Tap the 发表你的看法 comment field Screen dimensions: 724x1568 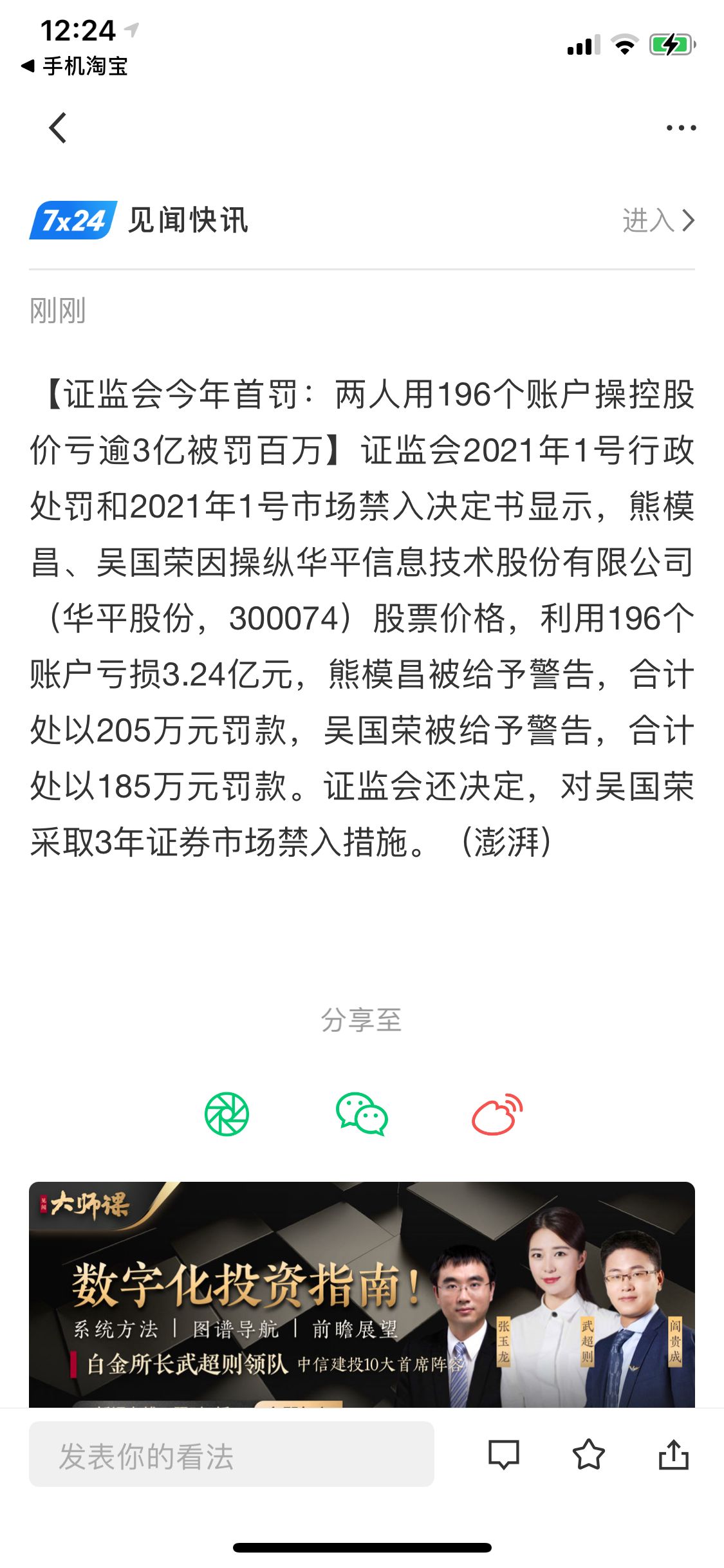pyautogui.click(x=232, y=1456)
